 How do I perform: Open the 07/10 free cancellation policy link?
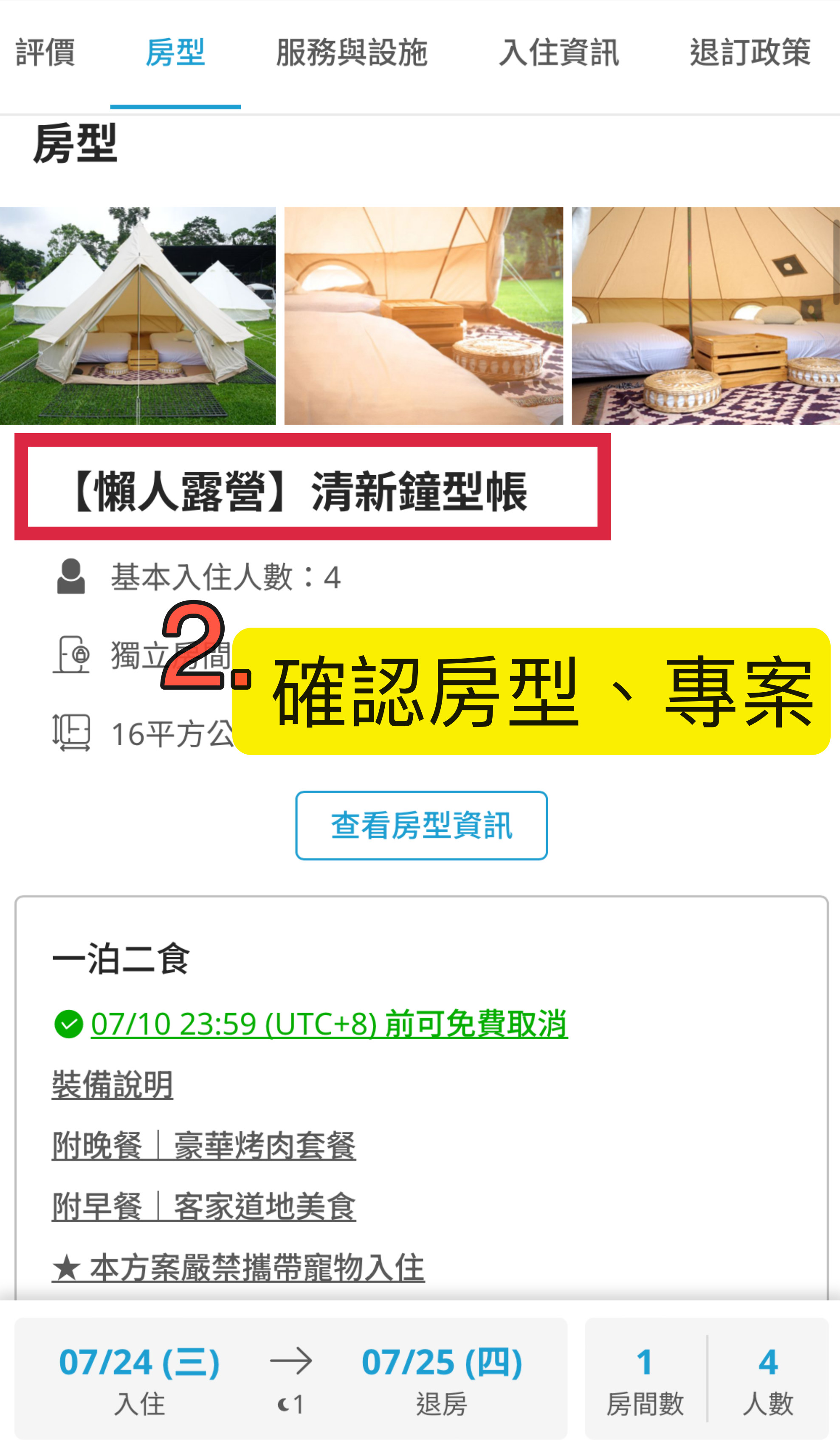[x=329, y=1024]
